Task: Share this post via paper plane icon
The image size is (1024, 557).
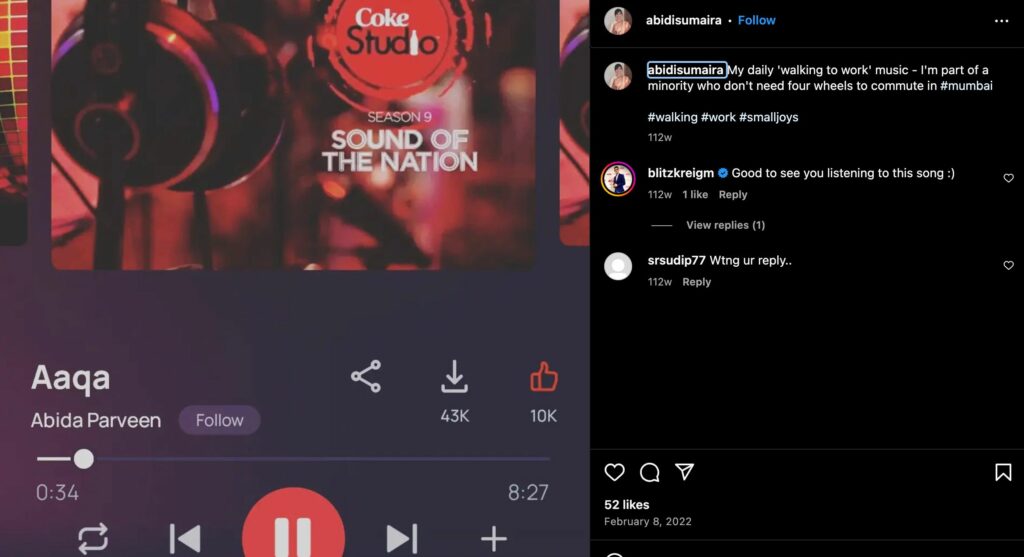Action: (684, 472)
